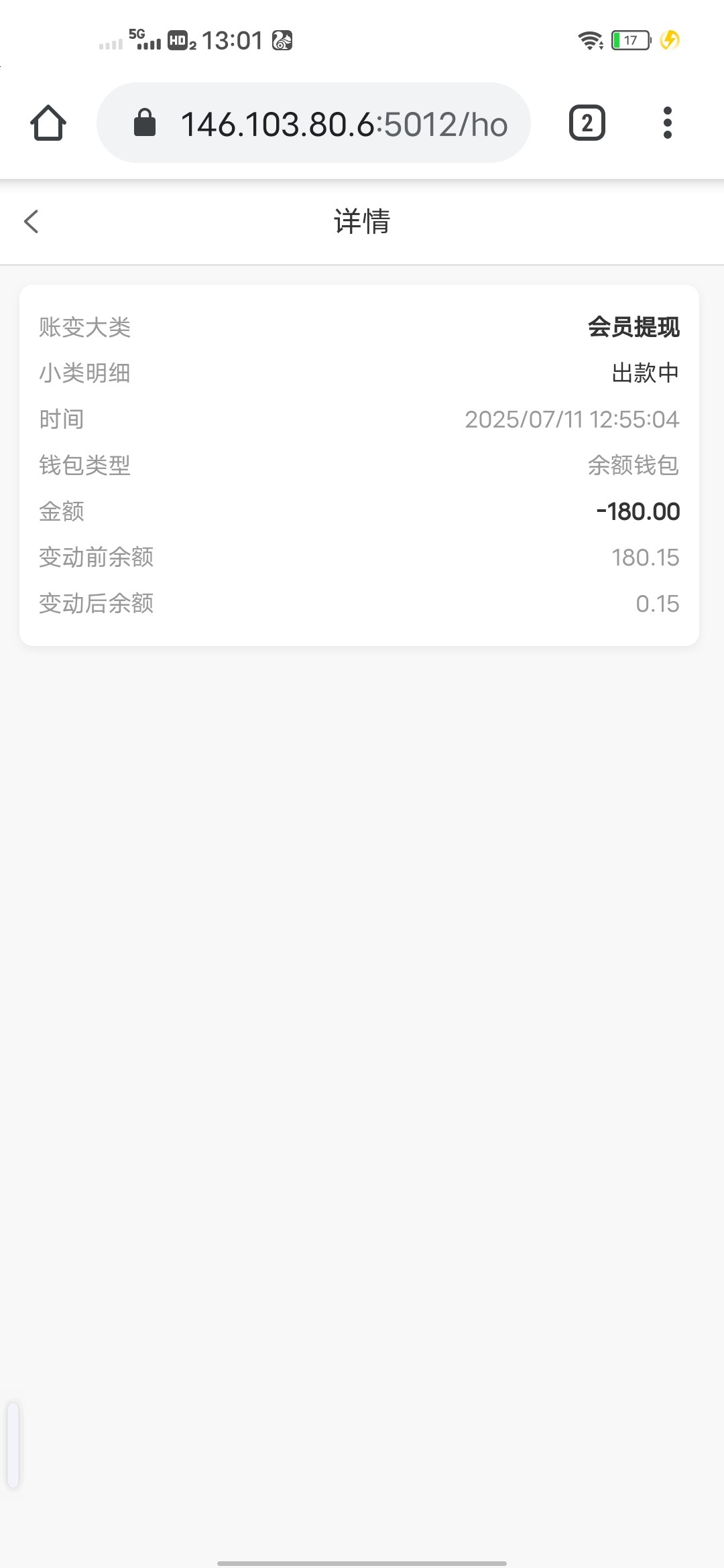This screenshot has height=1568, width=724.
Task: Tap the 详情 page title
Action: pyautogui.click(x=362, y=221)
